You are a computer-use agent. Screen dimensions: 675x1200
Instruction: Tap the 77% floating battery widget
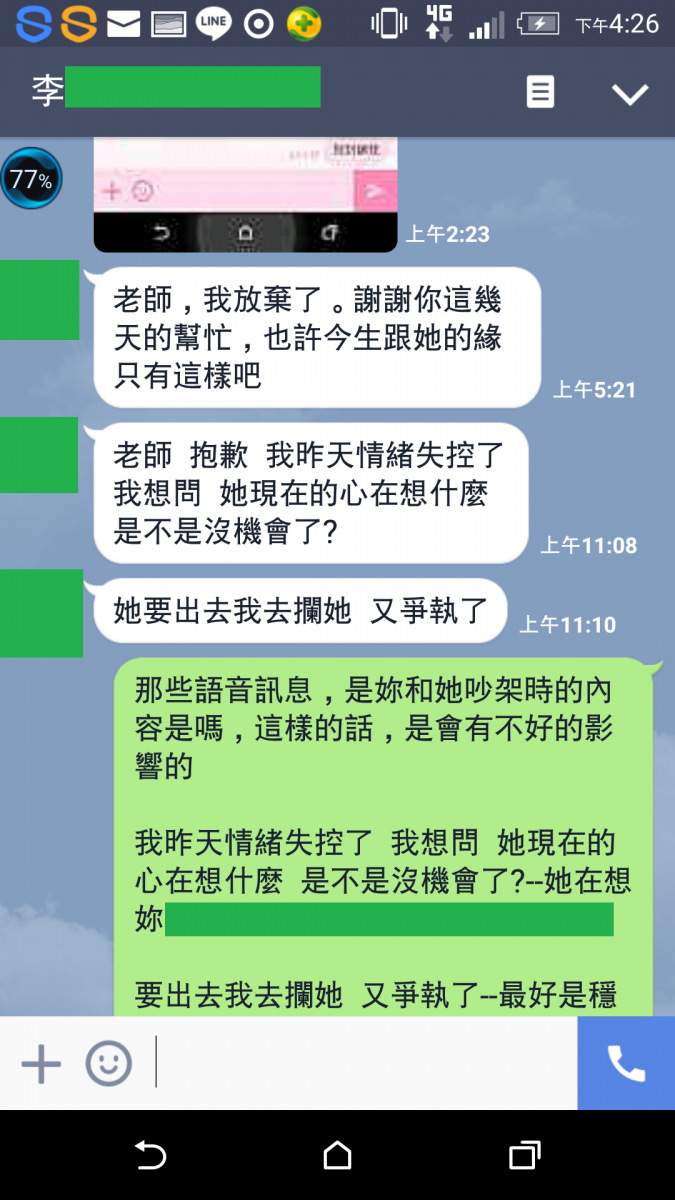(31, 180)
